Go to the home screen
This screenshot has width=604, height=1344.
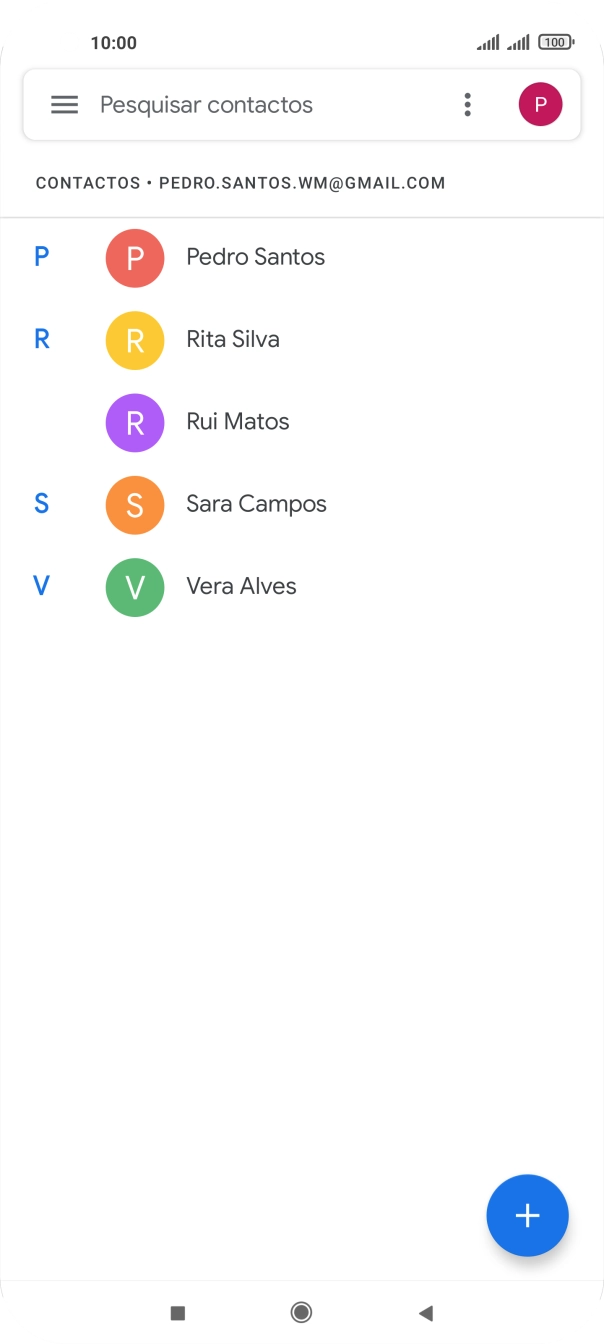tap(301, 1313)
